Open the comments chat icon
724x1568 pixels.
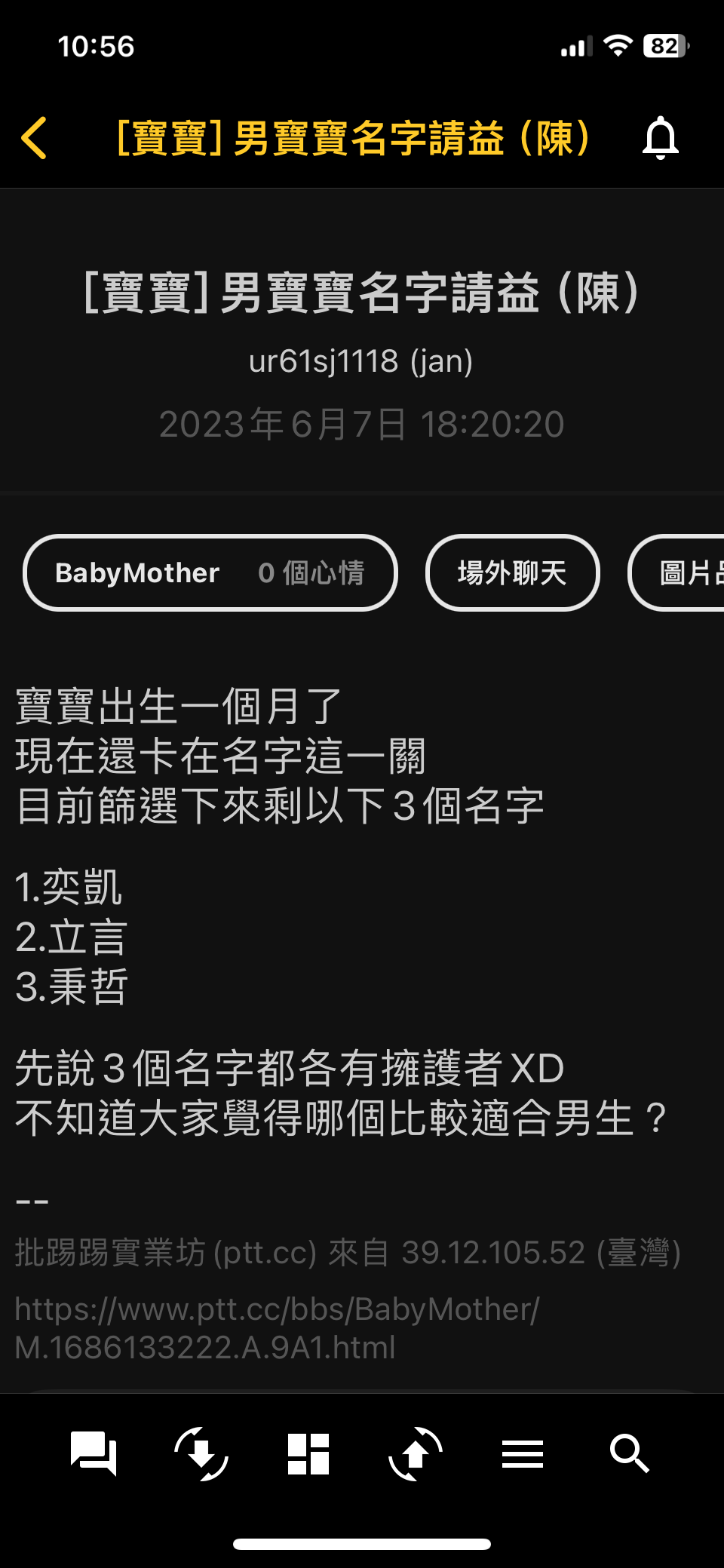point(94,1453)
